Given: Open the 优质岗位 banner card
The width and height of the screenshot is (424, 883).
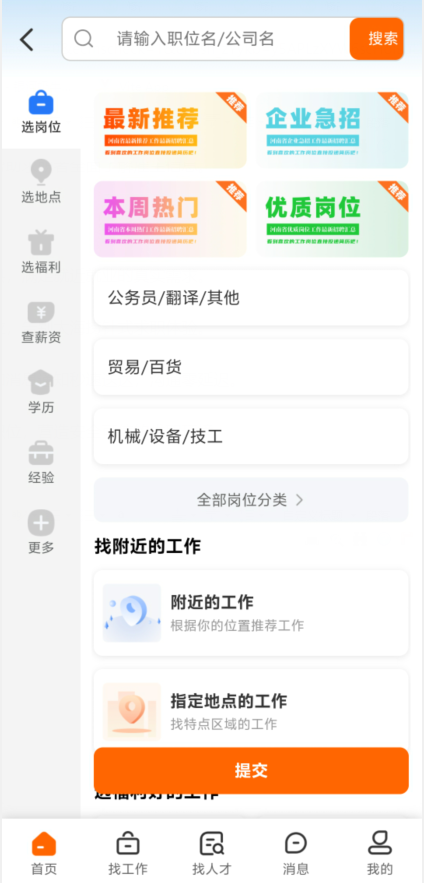Looking at the screenshot, I should (x=332, y=219).
